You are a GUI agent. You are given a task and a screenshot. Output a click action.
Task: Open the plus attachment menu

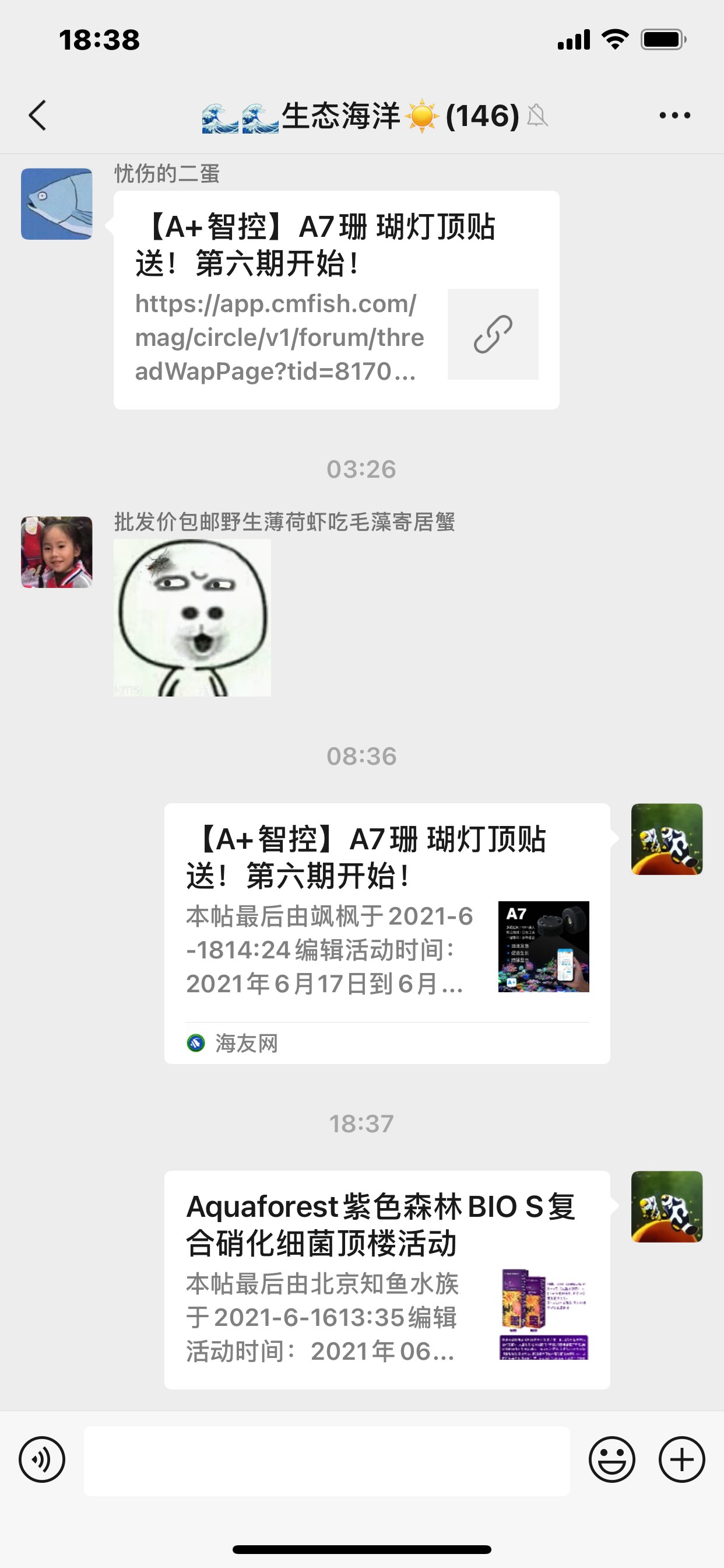(681, 1459)
